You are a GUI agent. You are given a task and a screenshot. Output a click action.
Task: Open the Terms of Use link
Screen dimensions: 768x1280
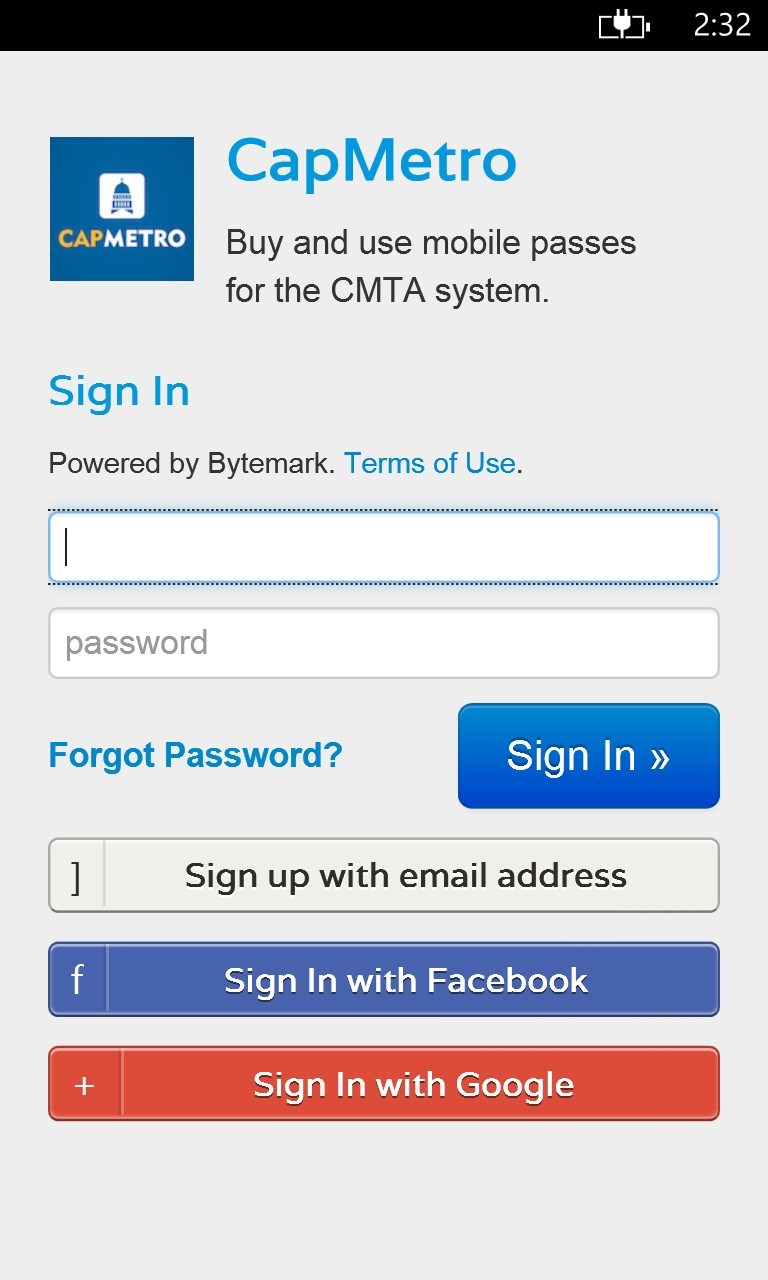[x=430, y=463]
